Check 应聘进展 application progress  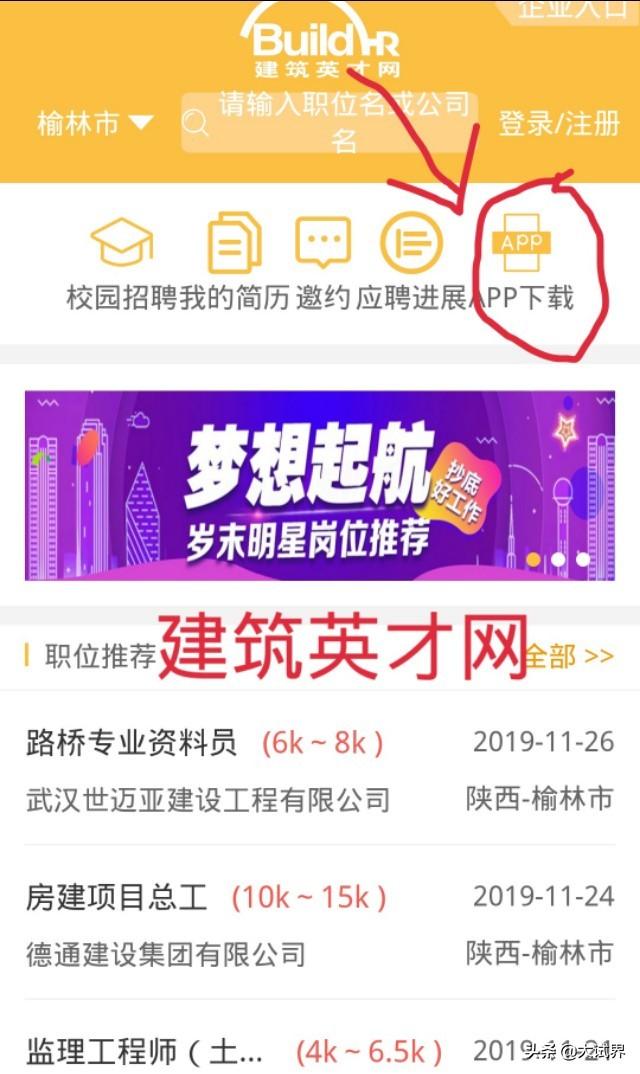pos(411,260)
